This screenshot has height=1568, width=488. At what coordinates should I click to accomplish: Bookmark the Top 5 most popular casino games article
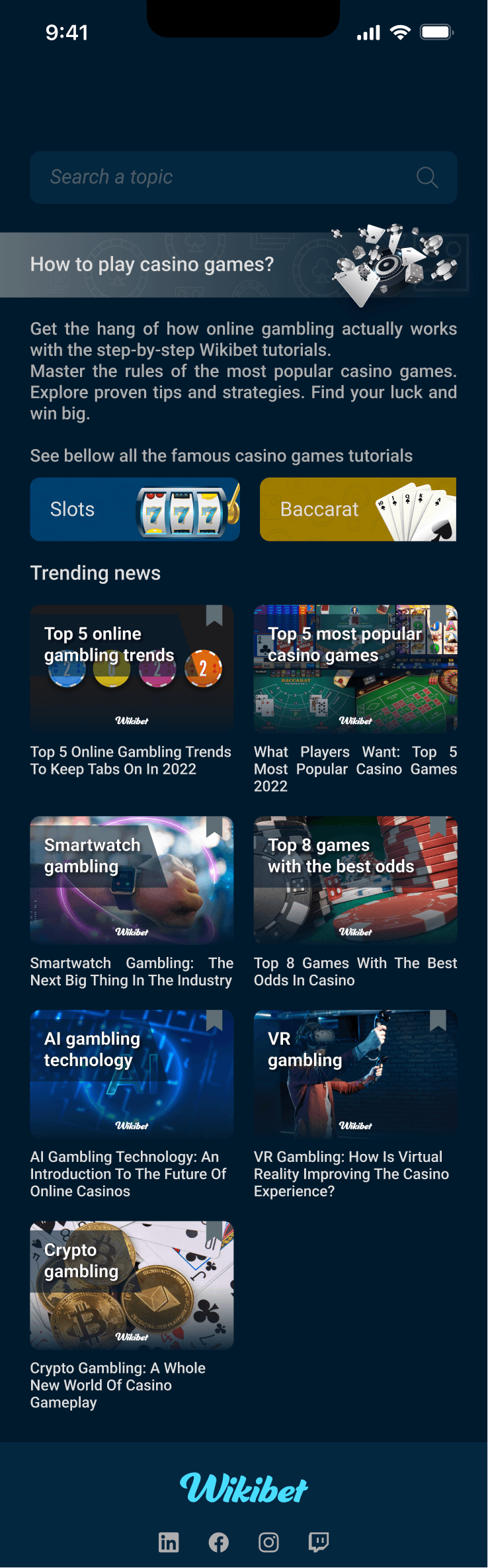[438, 615]
